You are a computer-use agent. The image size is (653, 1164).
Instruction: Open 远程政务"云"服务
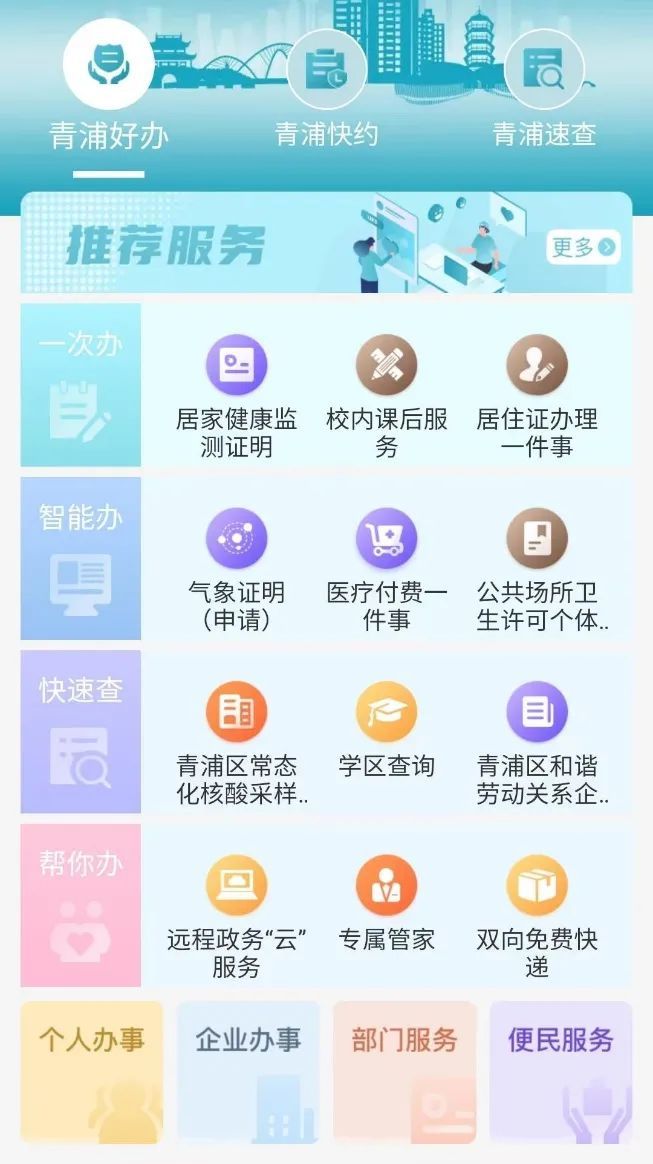pyautogui.click(x=236, y=916)
